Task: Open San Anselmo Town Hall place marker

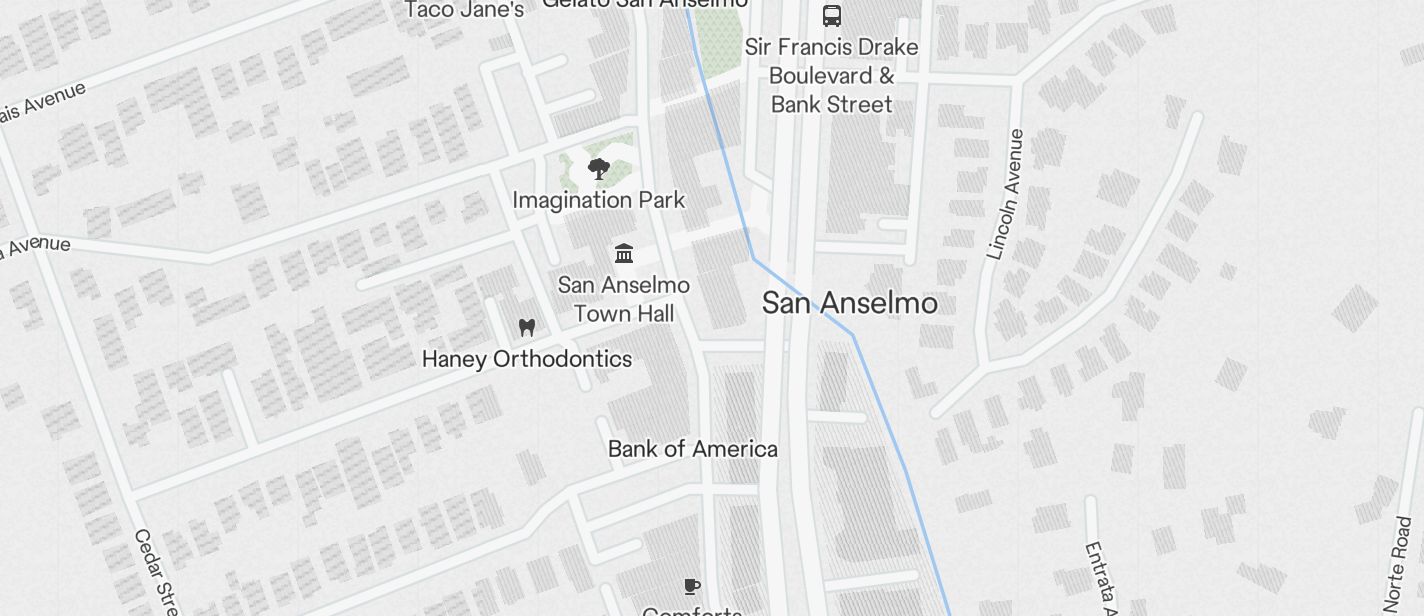Action: tap(624, 253)
